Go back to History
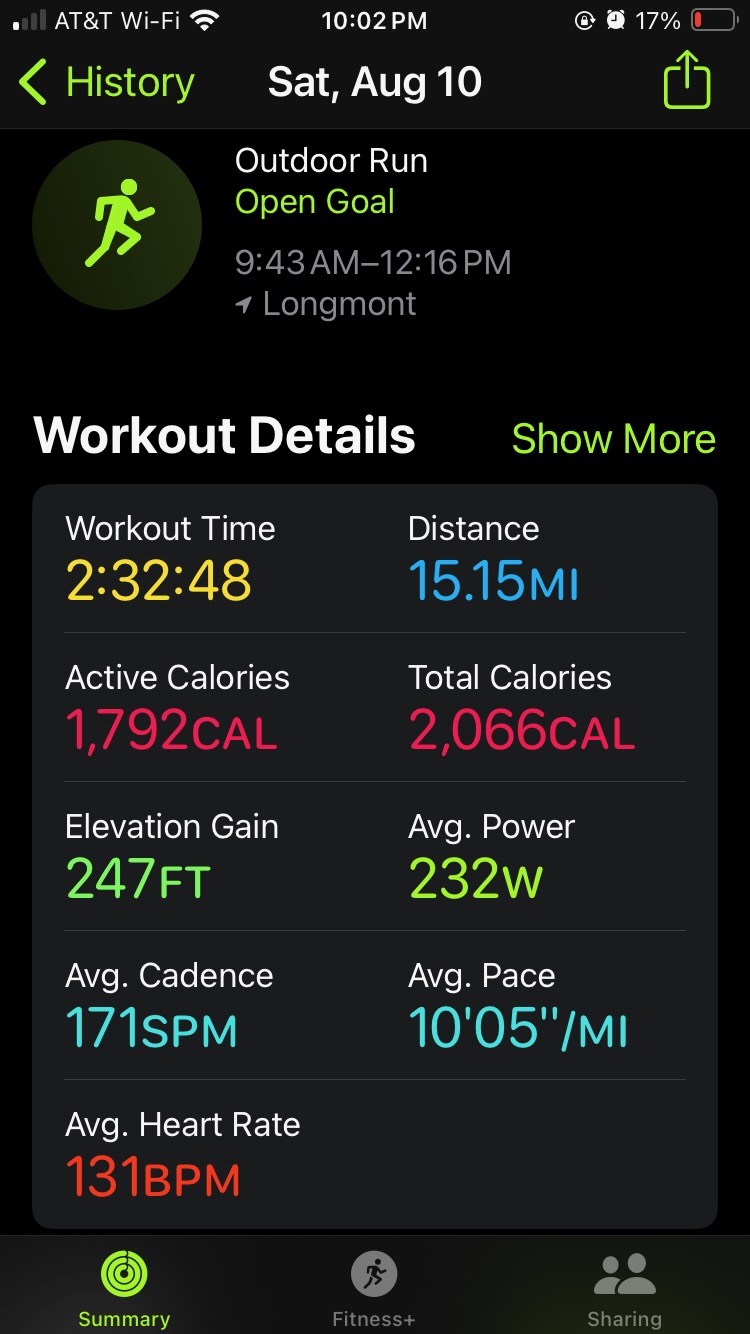Image resolution: width=750 pixels, height=1334 pixels. pos(105,83)
